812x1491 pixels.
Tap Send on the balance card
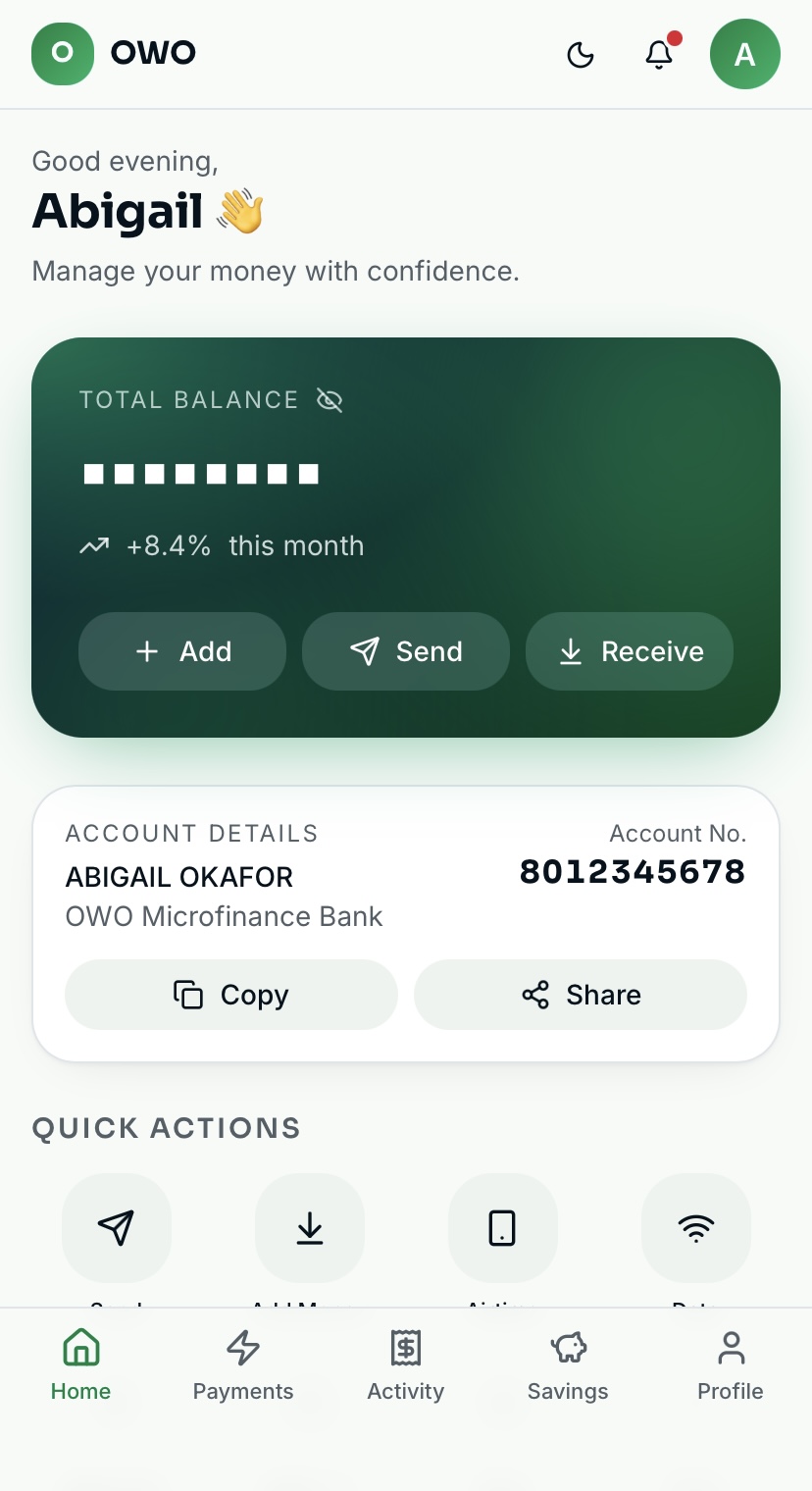[406, 651]
